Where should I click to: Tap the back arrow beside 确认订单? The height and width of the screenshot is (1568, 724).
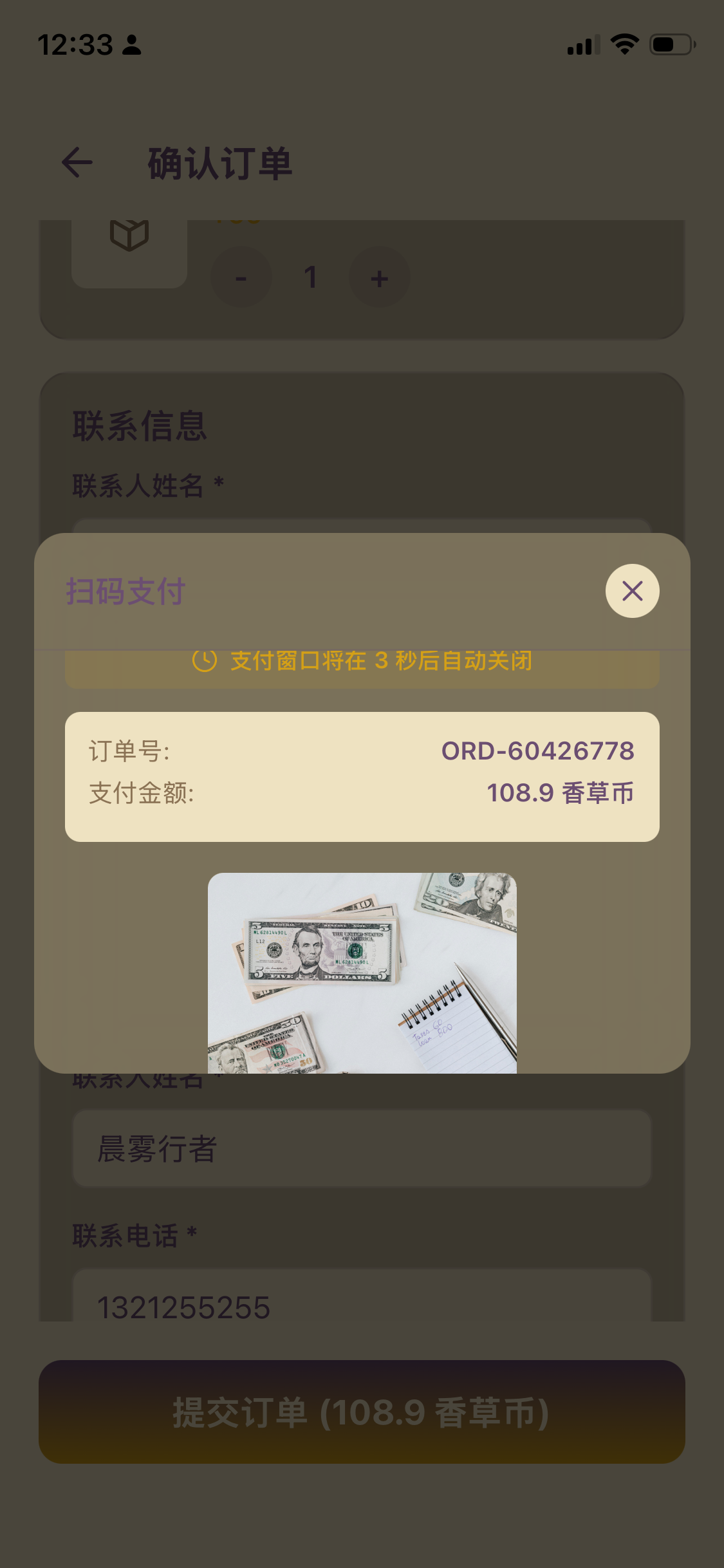75,163
